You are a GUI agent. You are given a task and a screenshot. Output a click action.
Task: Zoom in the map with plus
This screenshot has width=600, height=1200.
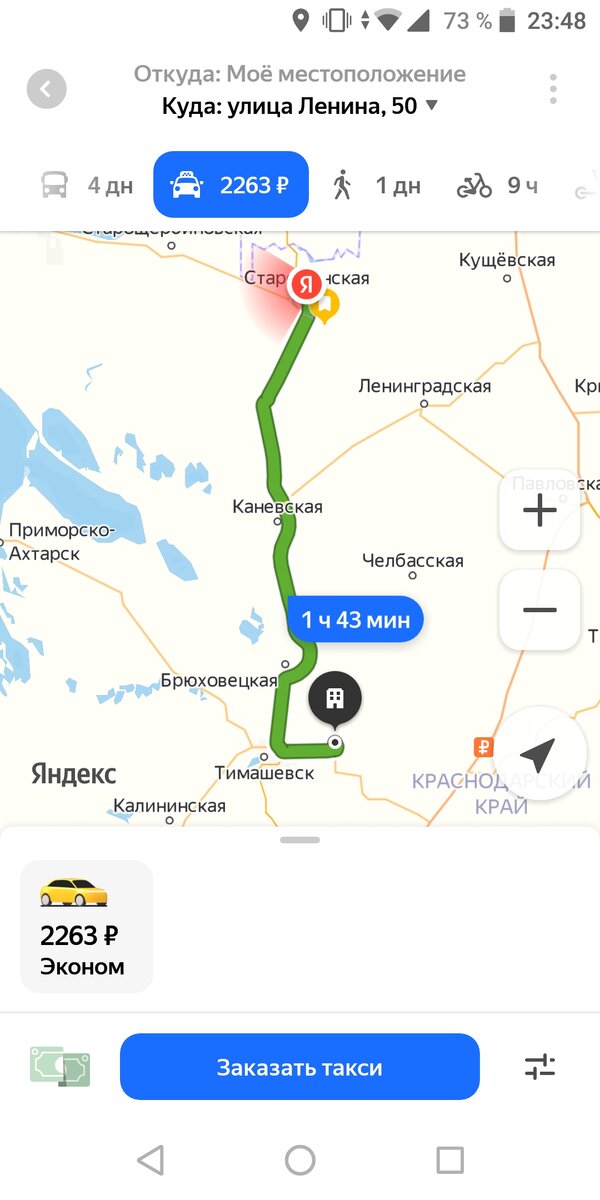point(540,510)
